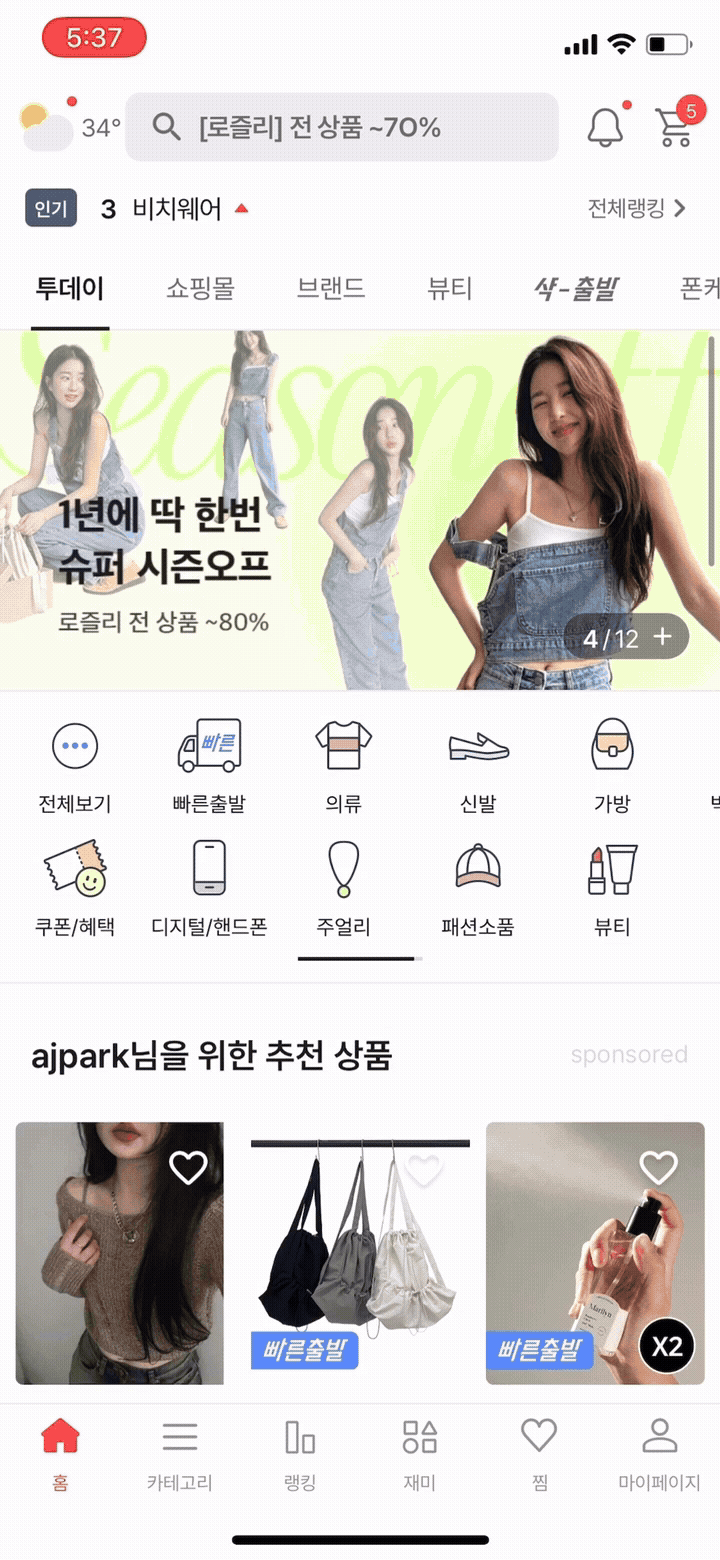Like the knit top product
This screenshot has height=1560, width=720.
tap(188, 1167)
